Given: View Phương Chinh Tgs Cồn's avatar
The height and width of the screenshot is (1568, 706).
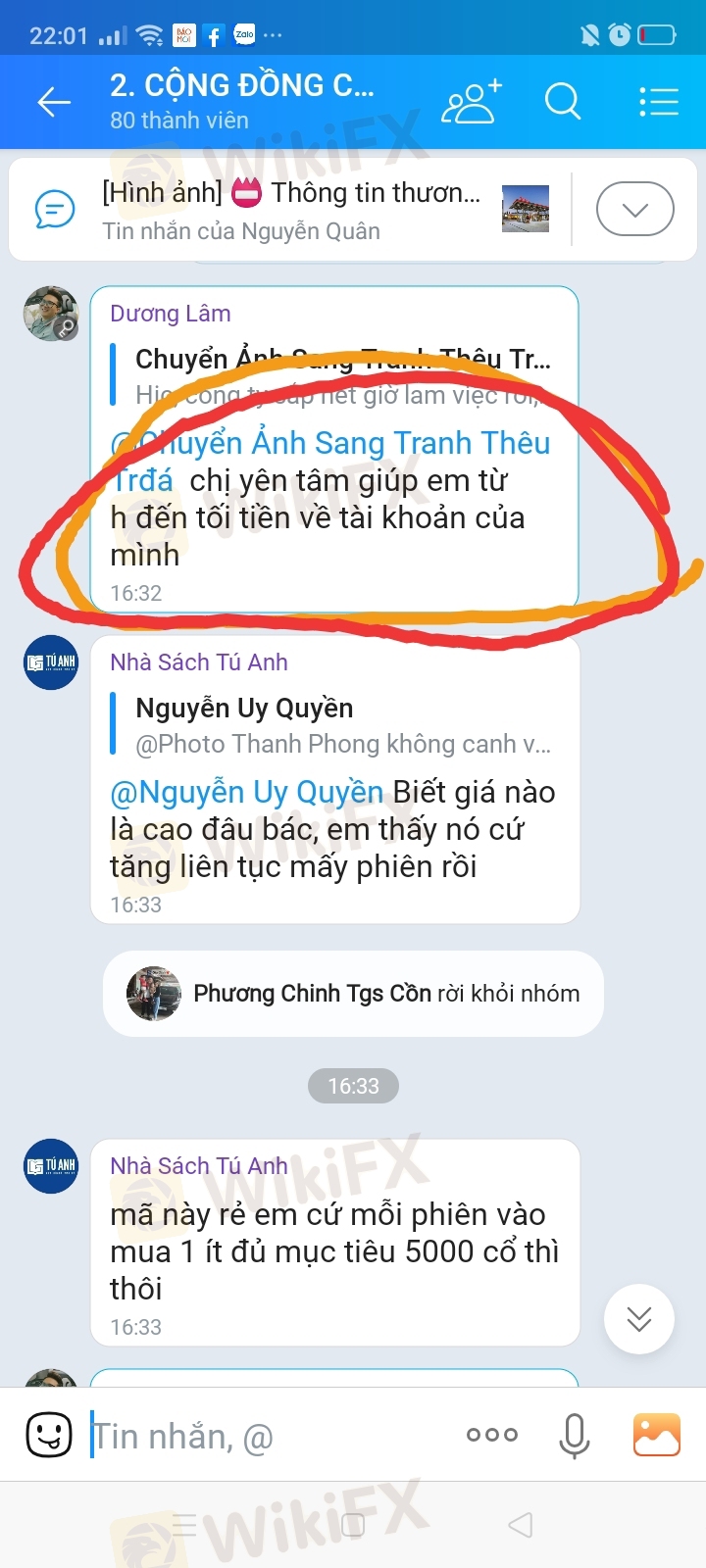Looking at the screenshot, I should pos(154,994).
